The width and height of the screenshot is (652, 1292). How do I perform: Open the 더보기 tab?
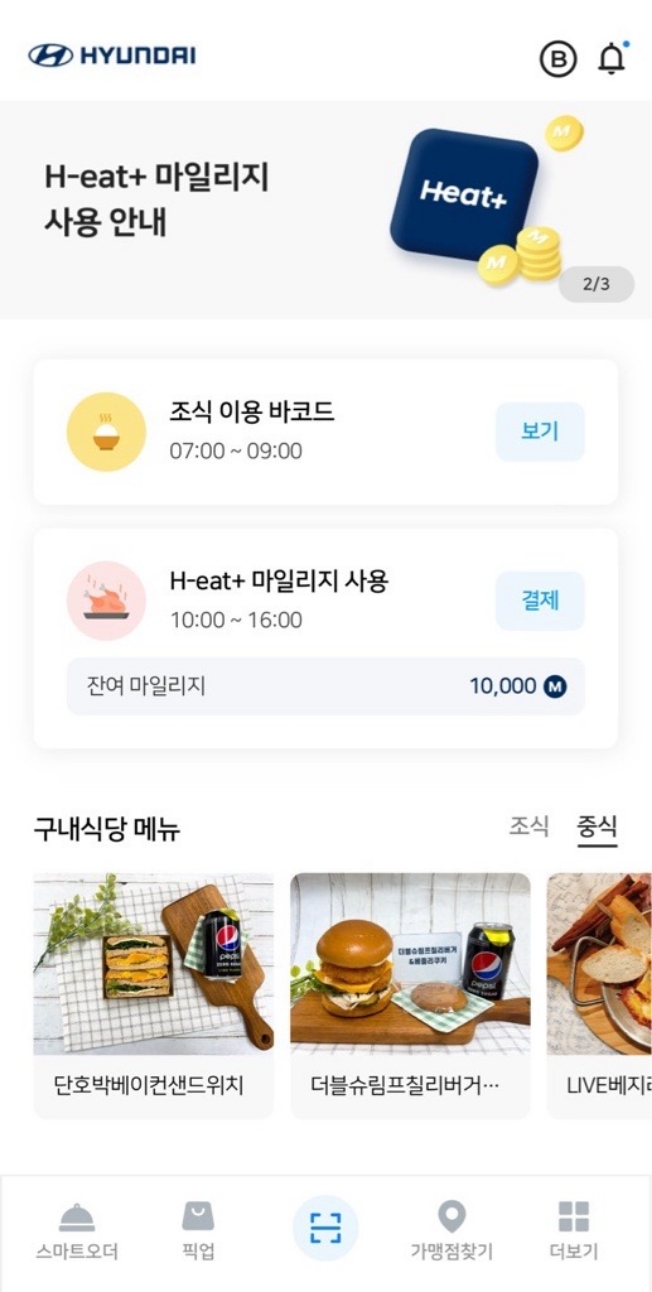pos(573,1231)
